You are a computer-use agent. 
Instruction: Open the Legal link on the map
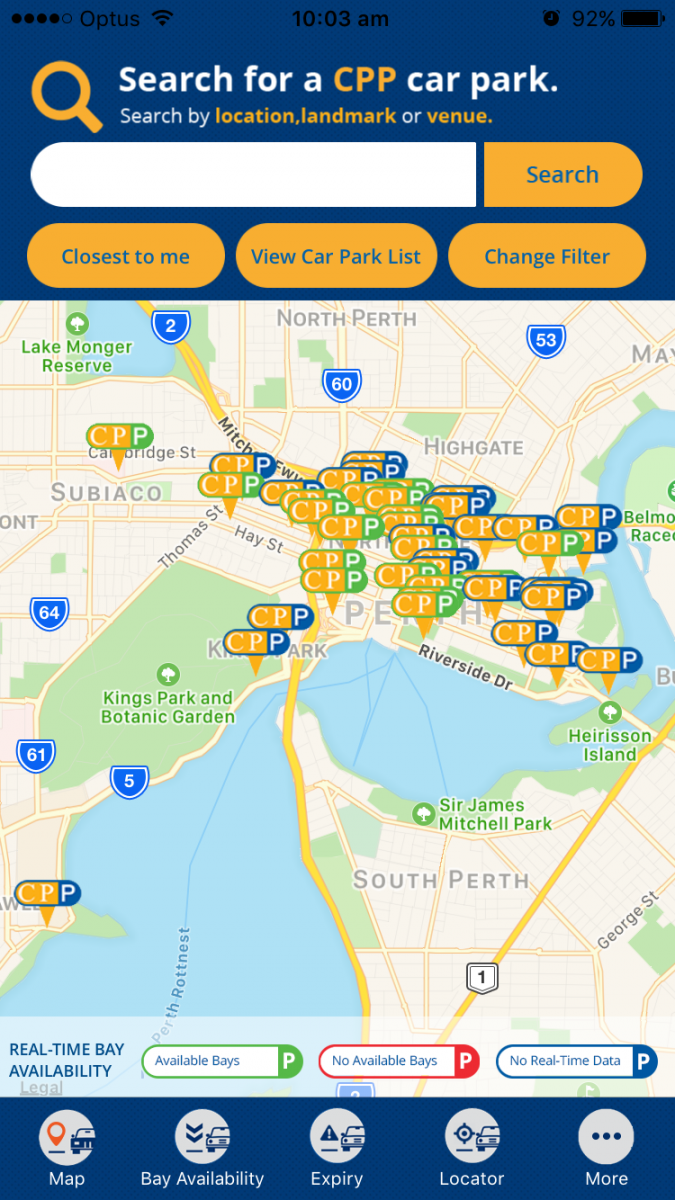coord(41,1088)
